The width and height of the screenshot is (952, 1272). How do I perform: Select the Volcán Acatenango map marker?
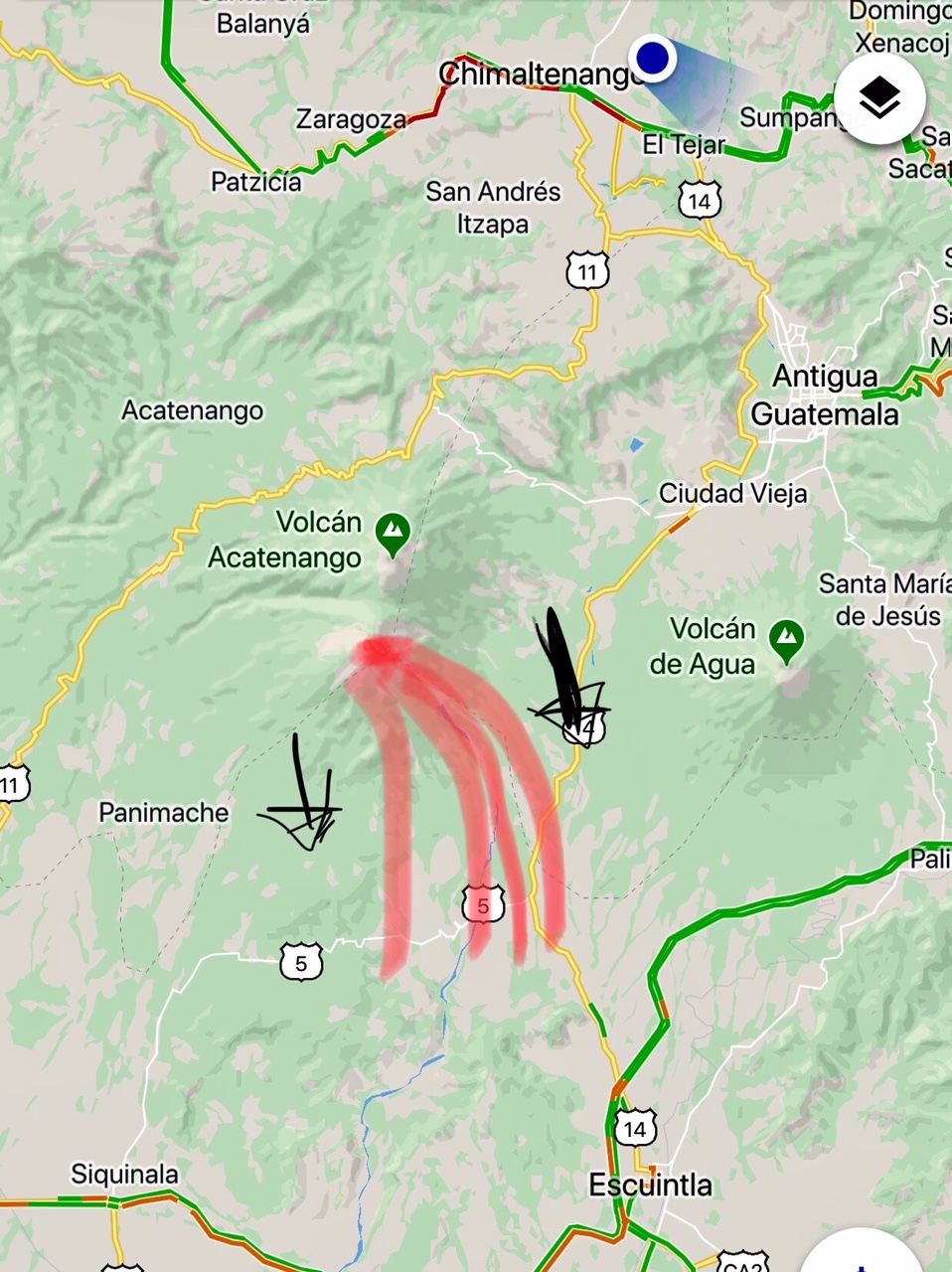pos(395,534)
